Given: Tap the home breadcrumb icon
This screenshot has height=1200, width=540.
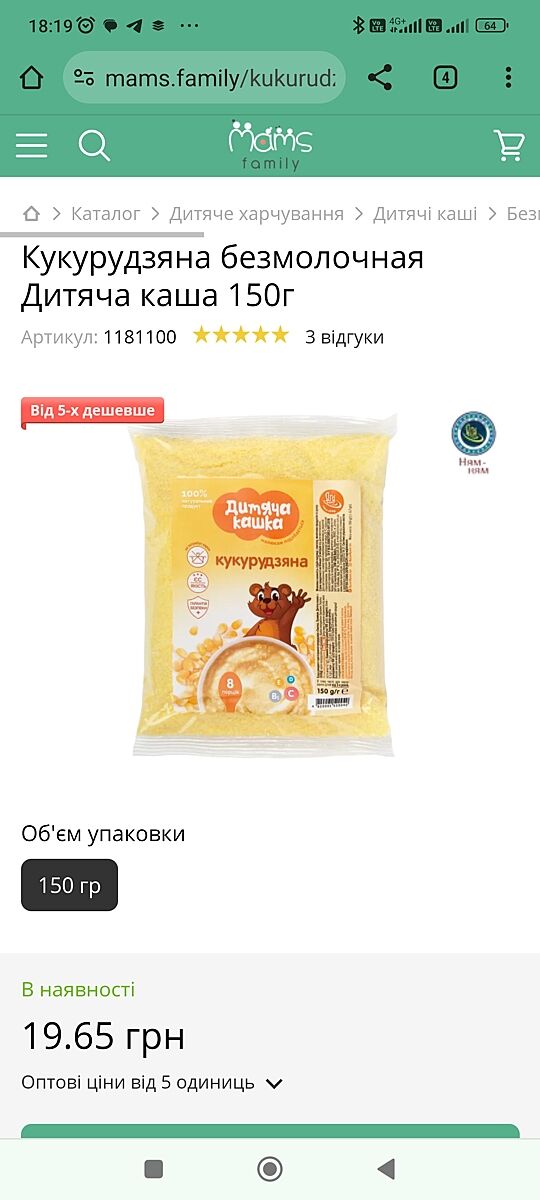Looking at the screenshot, I should pyautogui.click(x=32, y=213).
